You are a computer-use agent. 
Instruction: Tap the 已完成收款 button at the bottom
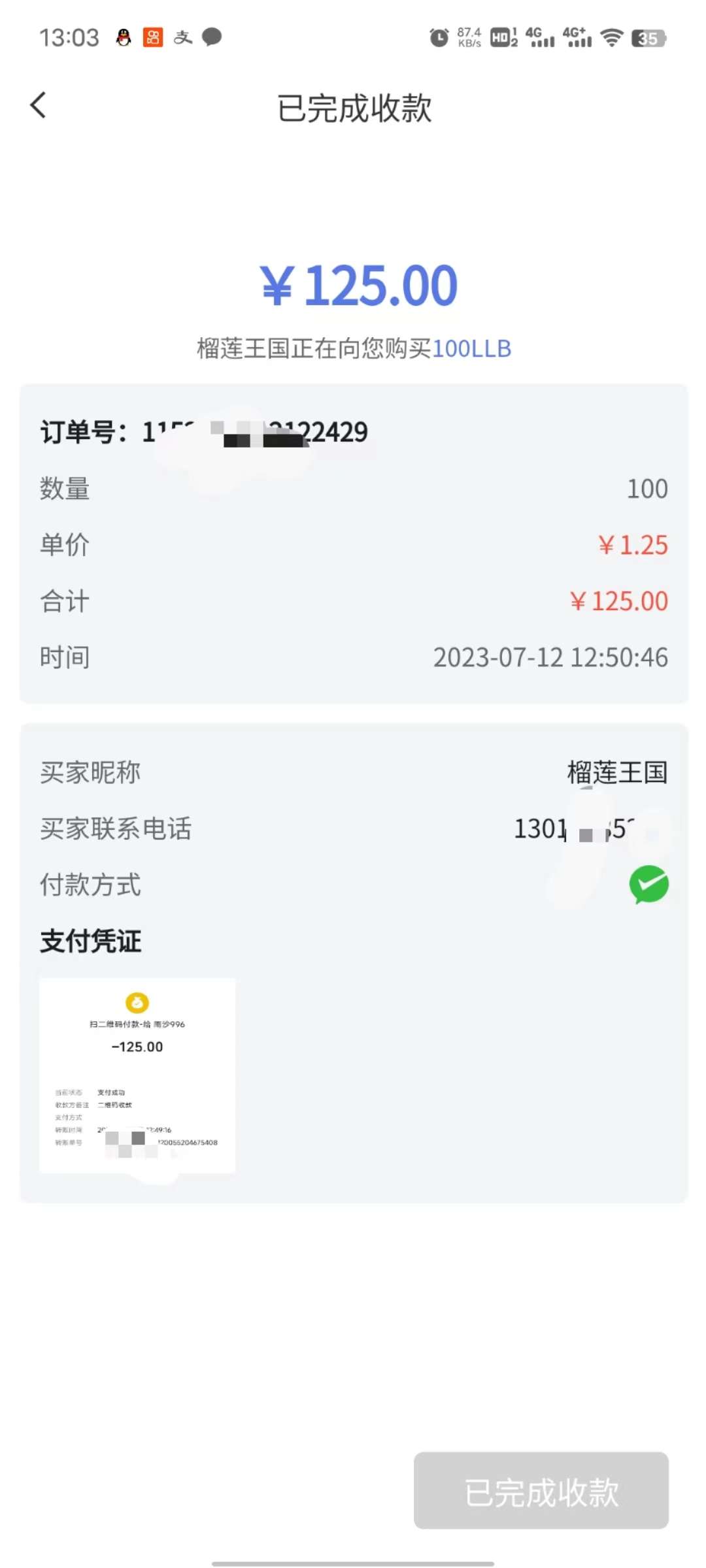pyautogui.click(x=541, y=1491)
